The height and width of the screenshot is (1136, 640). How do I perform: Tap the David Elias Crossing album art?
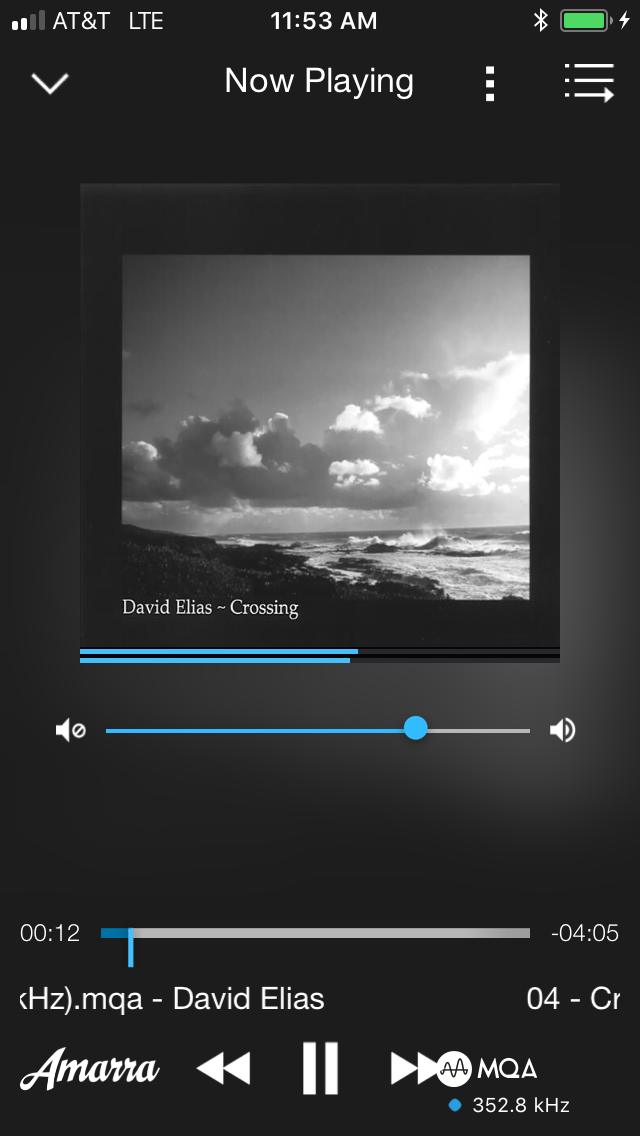(x=320, y=420)
